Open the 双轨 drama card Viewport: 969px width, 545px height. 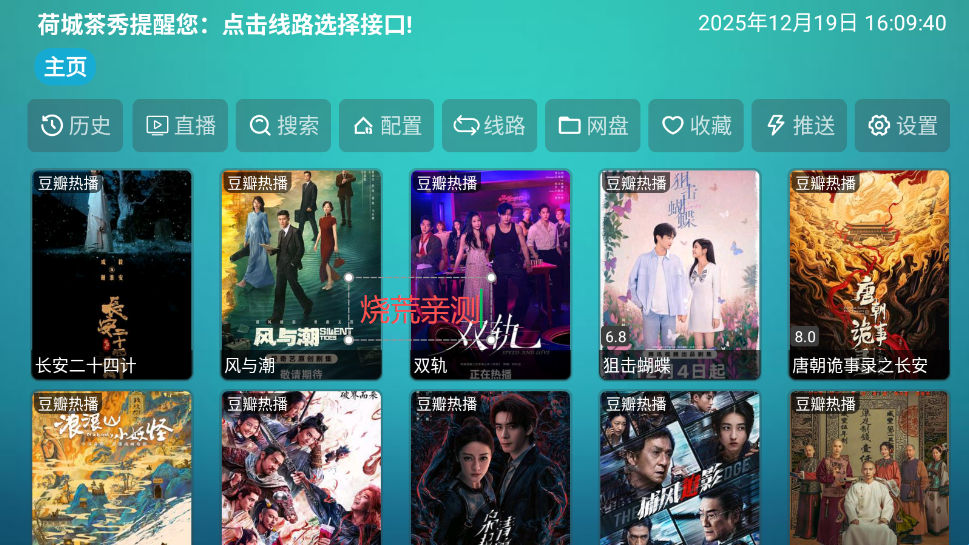click(490, 274)
